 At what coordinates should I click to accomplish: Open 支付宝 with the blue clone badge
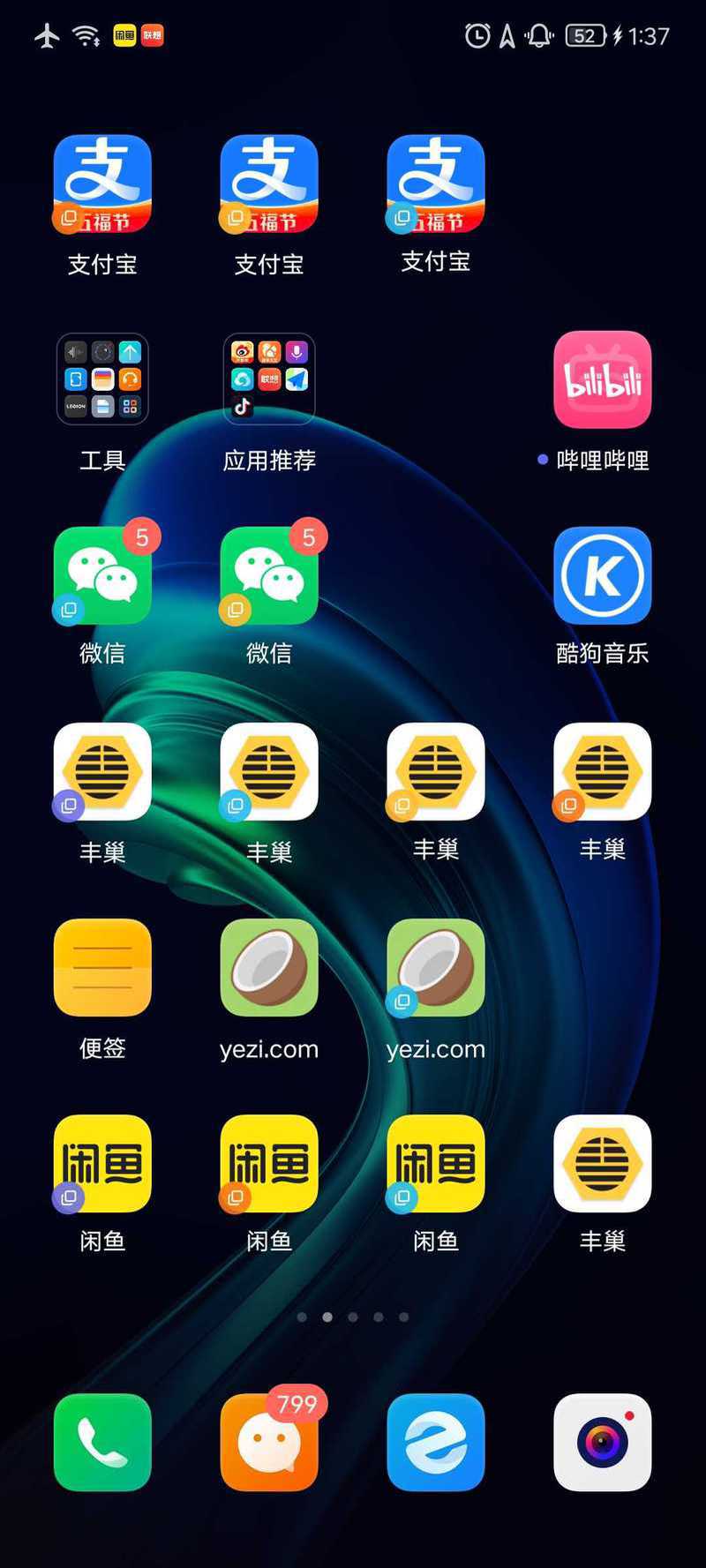pos(436,184)
